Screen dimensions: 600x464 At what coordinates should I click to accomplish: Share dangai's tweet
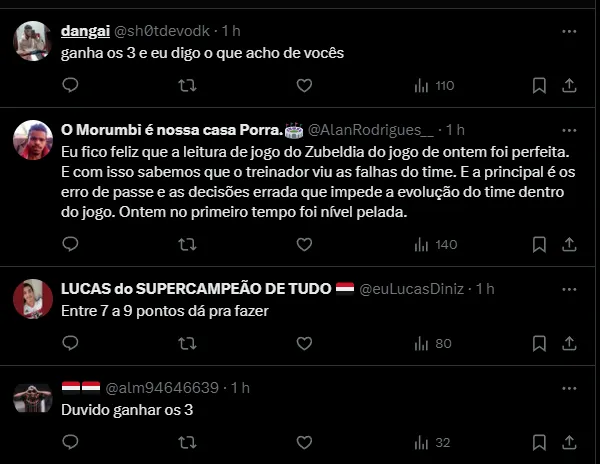(x=570, y=86)
